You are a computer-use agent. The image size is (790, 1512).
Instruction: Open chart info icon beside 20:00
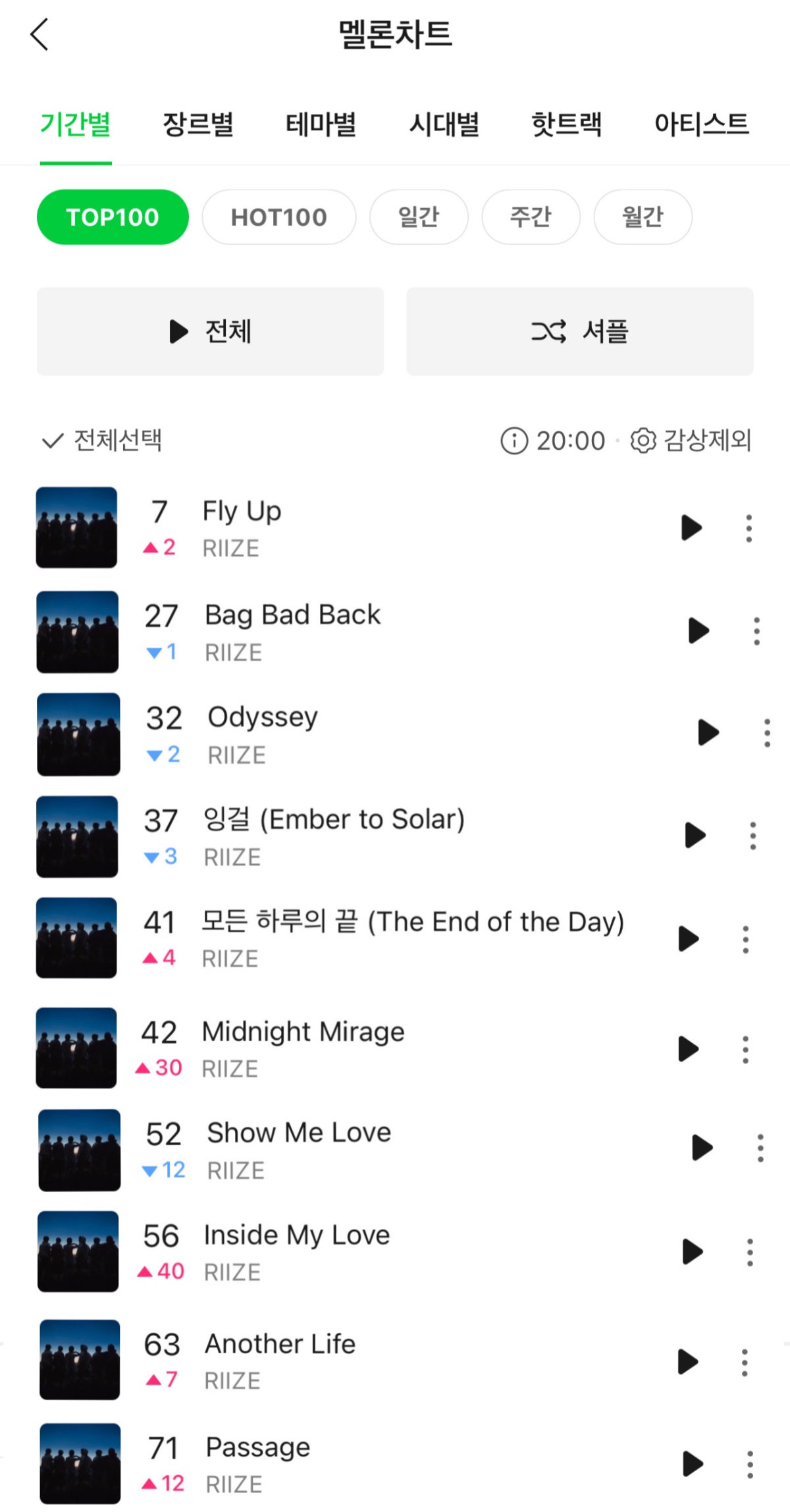pos(514,441)
